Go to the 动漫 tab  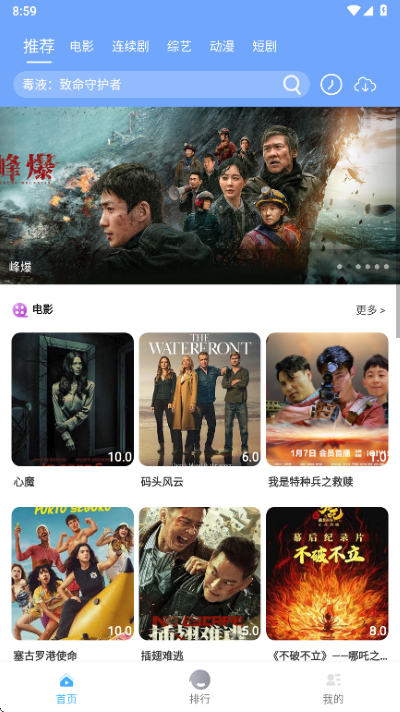(x=222, y=46)
